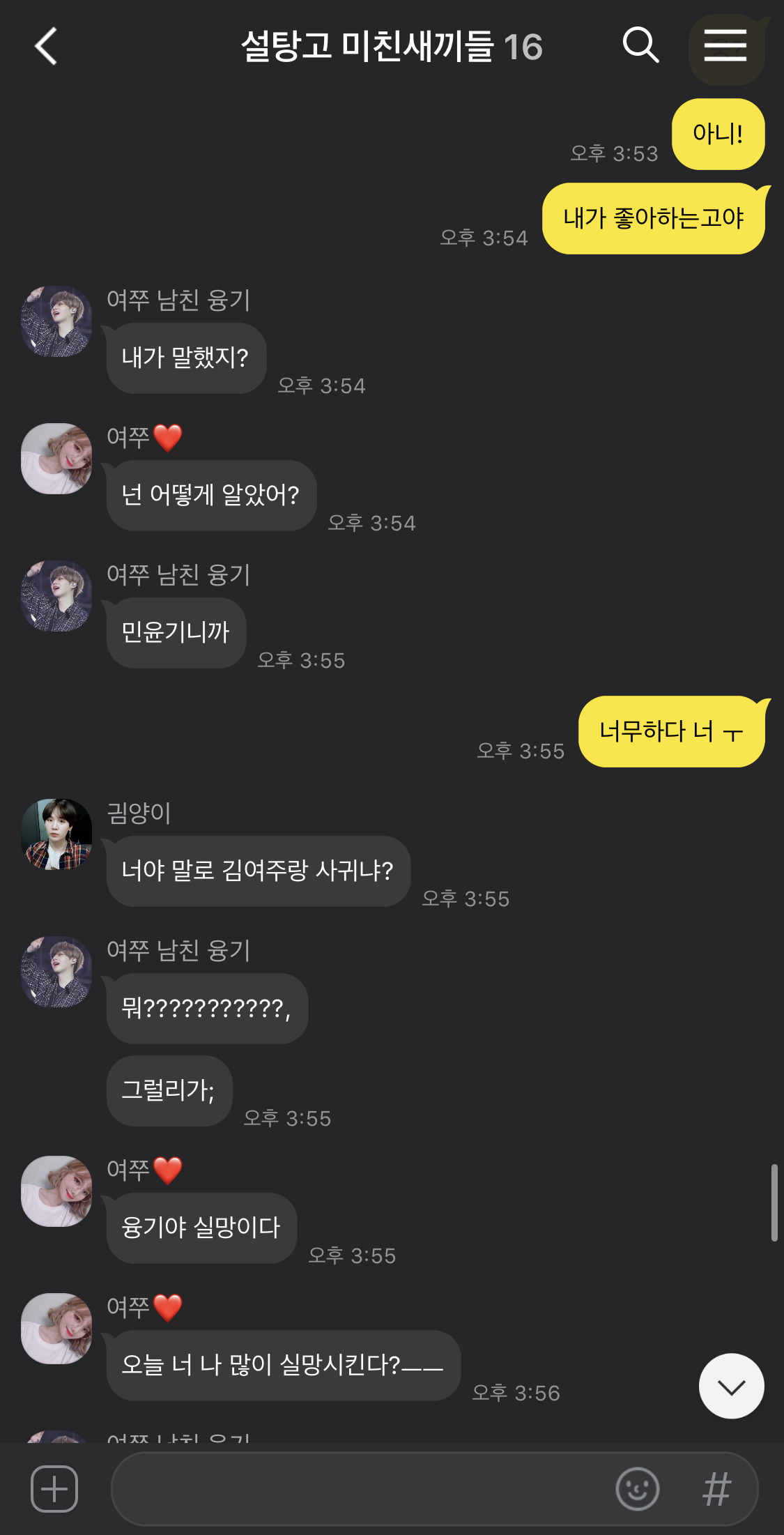Open 여쭈 남친 융기's profile beside '내가 말했지?'
Screen dimensions: 784x1535
pyautogui.click(x=56, y=321)
